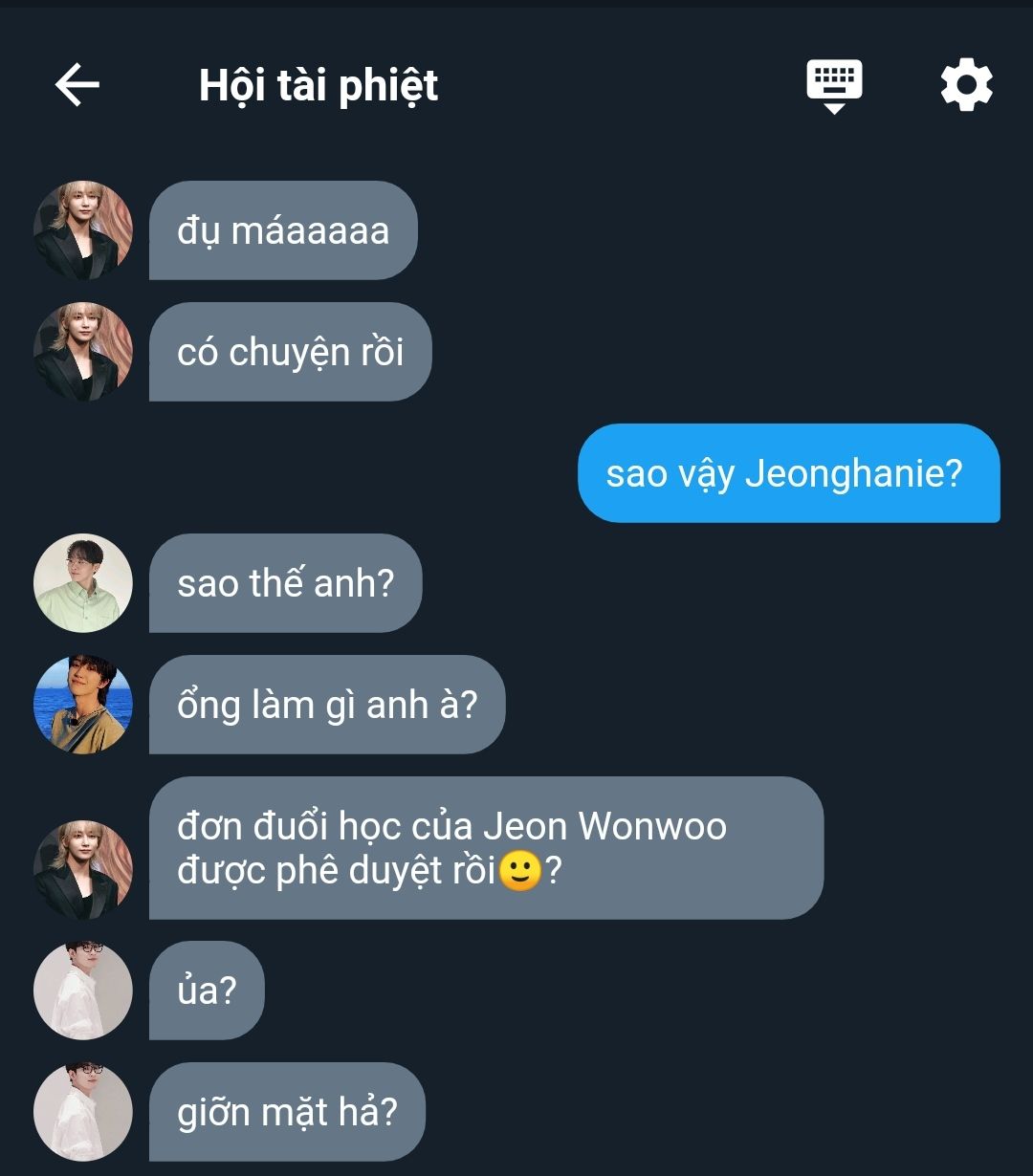Screen dimensions: 1033x1176
Task: Open profile picture next to "sao thế anh?"
Action: (x=83, y=583)
